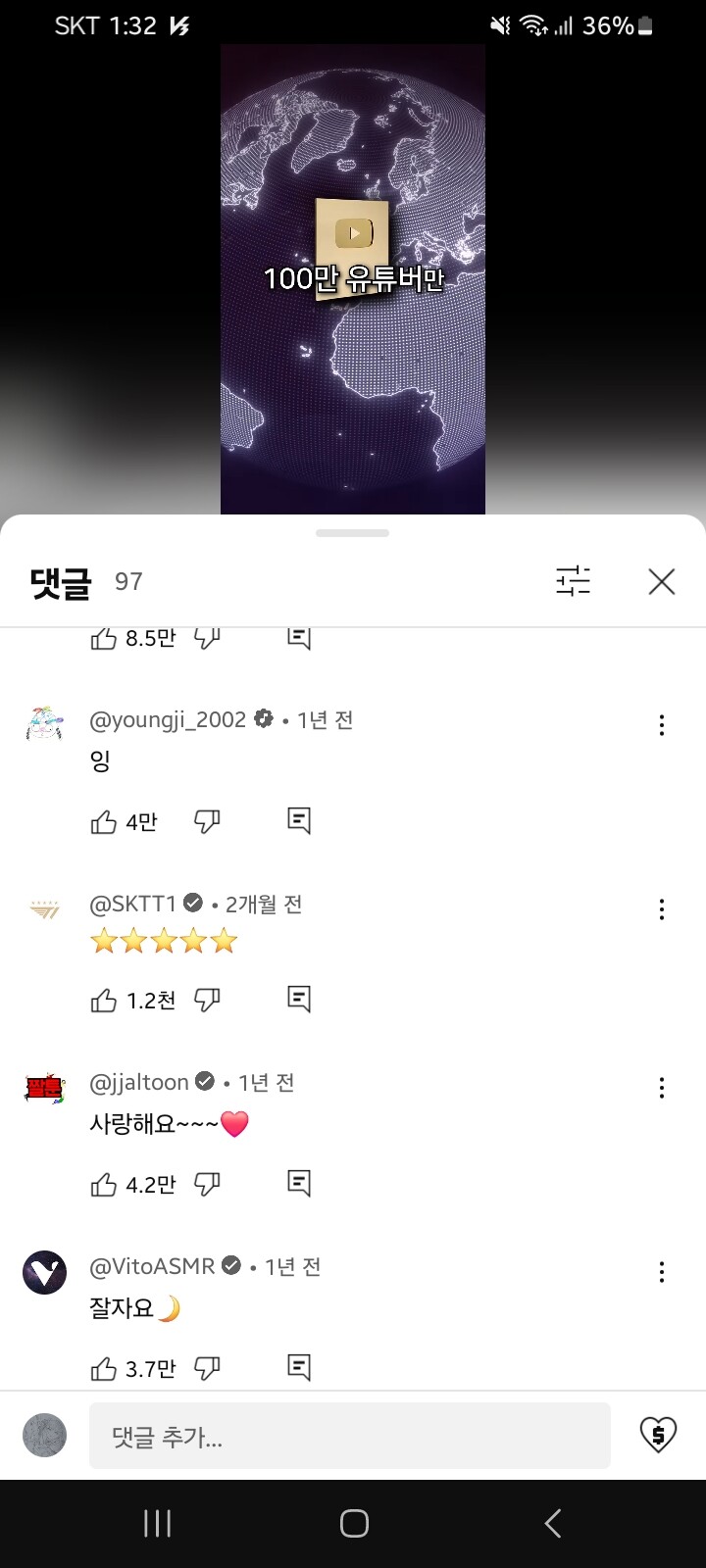Open the @jjaltoon channel name

(x=139, y=1082)
